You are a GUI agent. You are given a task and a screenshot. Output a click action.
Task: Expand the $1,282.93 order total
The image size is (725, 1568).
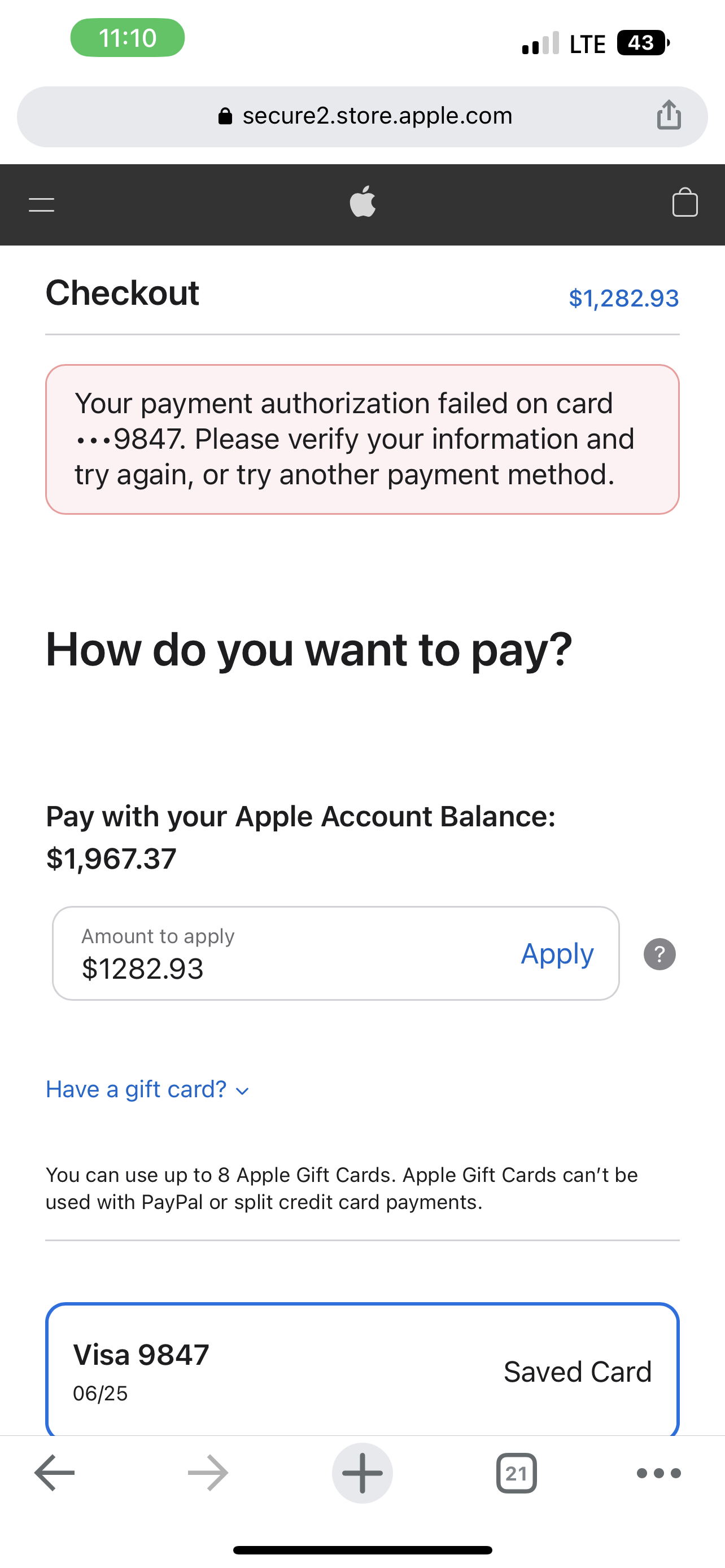pyautogui.click(x=623, y=298)
